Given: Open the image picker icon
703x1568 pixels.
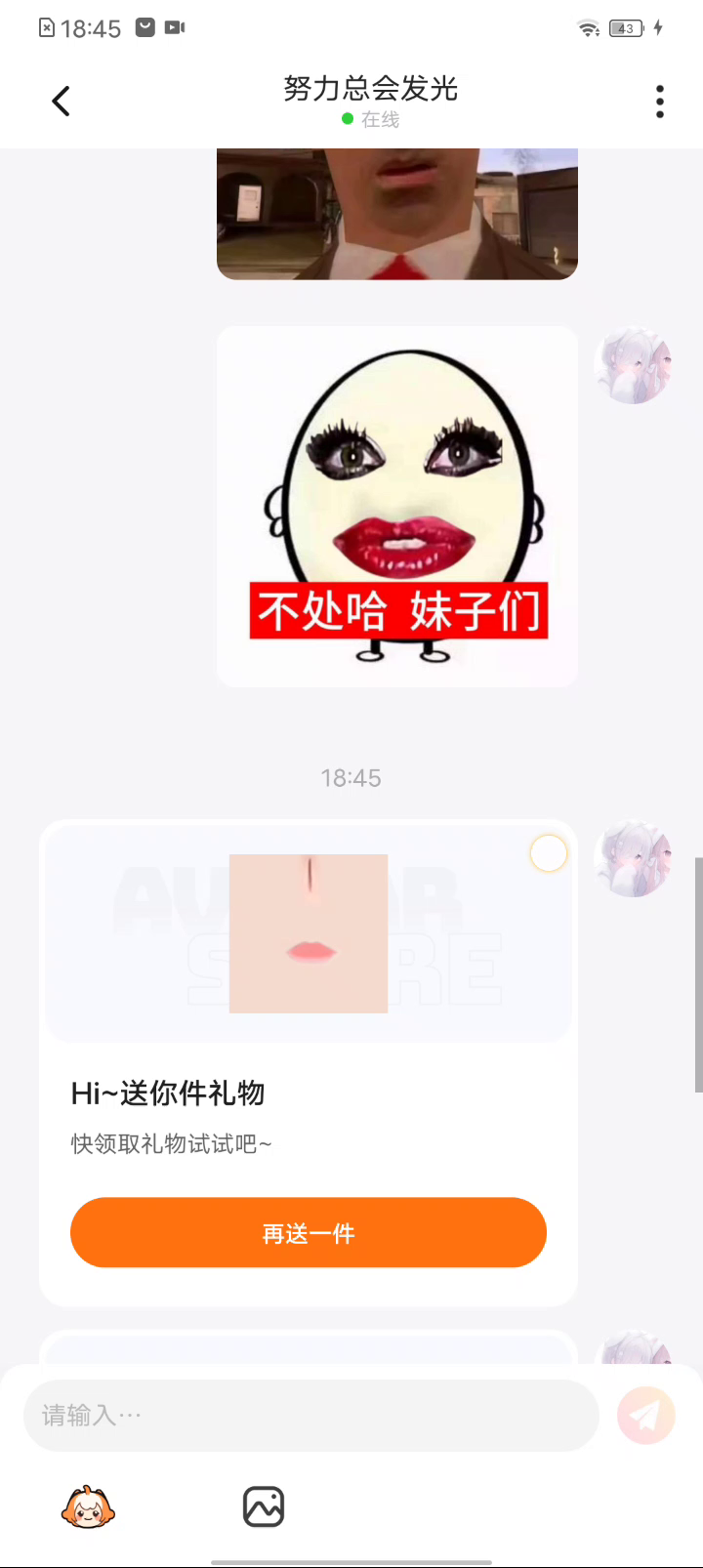Looking at the screenshot, I should pos(264,1506).
